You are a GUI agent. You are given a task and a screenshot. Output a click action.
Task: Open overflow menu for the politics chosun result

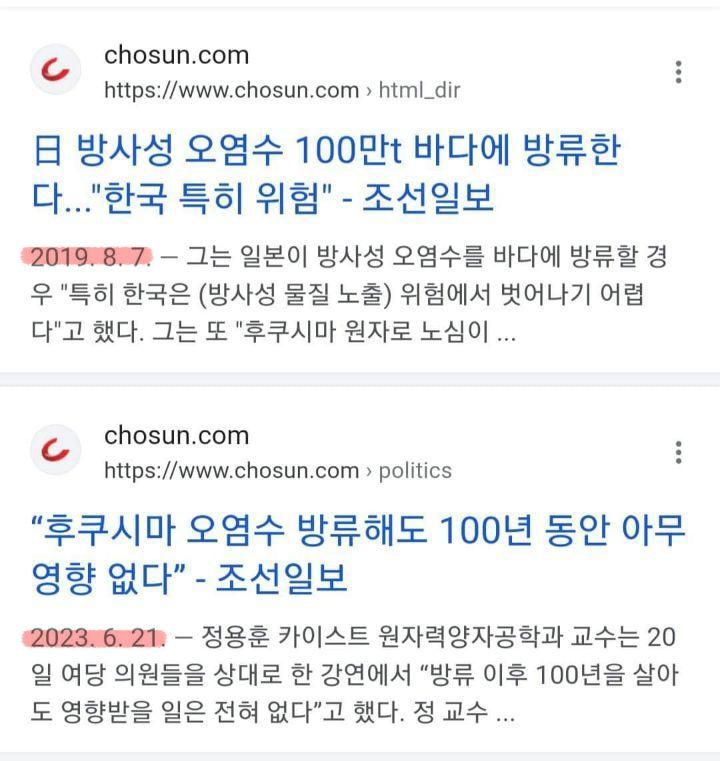(679, 452)
